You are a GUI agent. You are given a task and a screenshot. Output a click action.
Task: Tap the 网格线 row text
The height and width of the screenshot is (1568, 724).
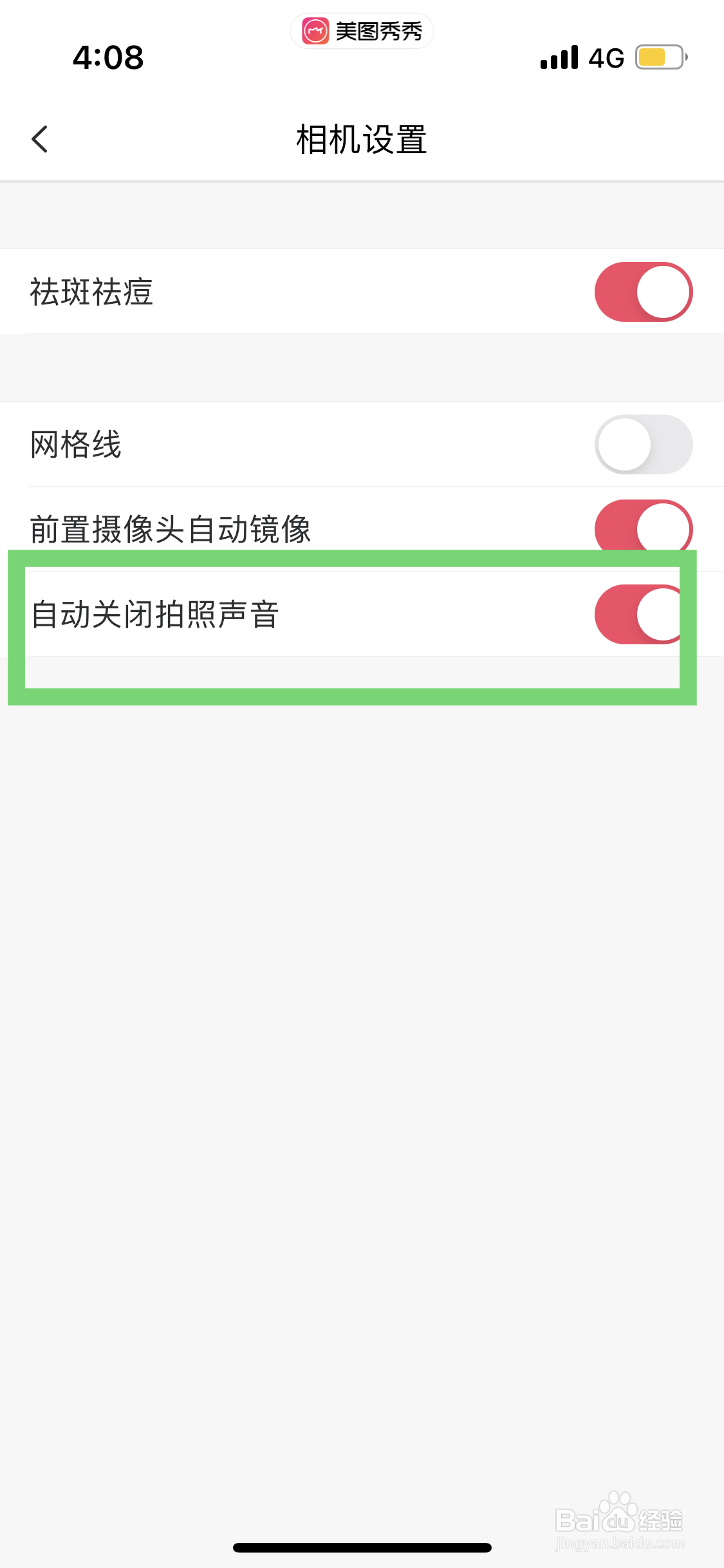(x=75, y=444)
